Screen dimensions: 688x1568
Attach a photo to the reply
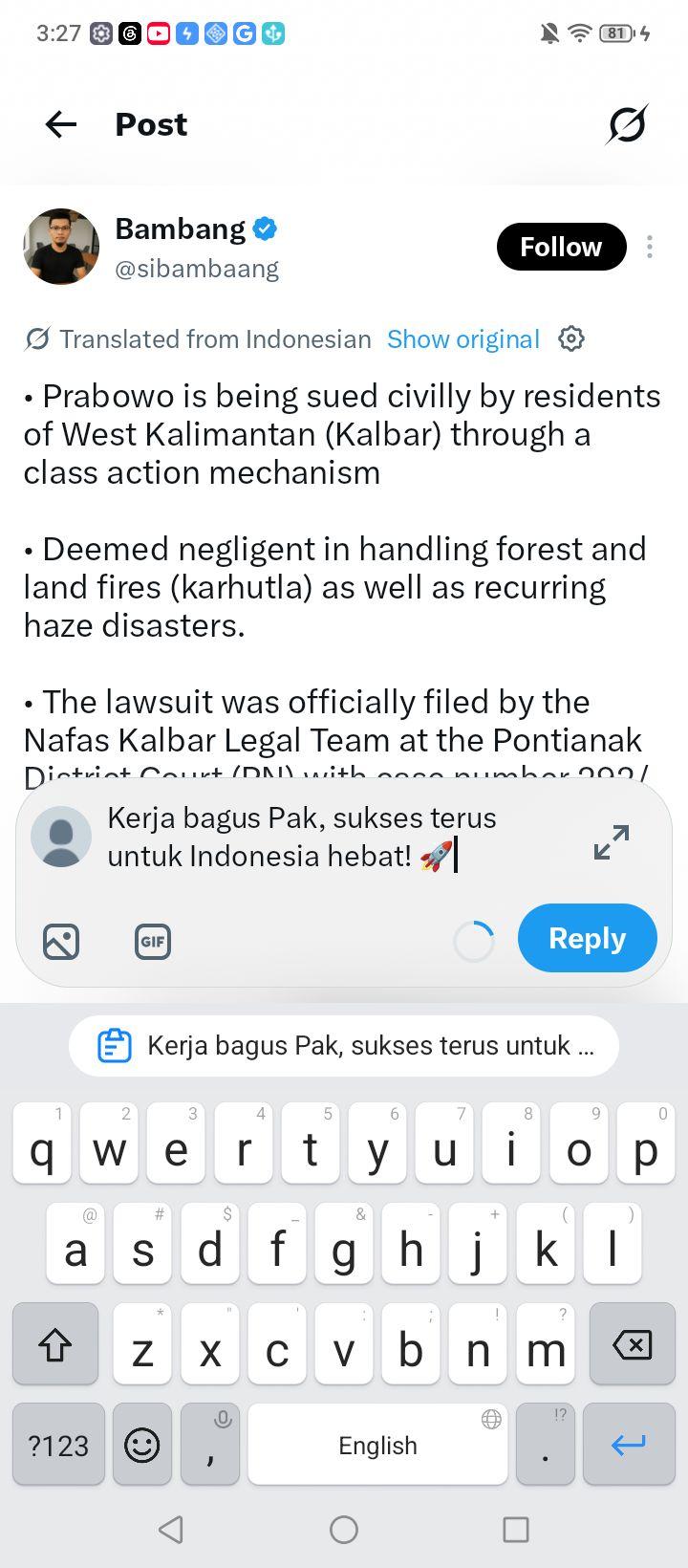click(61, 942)
